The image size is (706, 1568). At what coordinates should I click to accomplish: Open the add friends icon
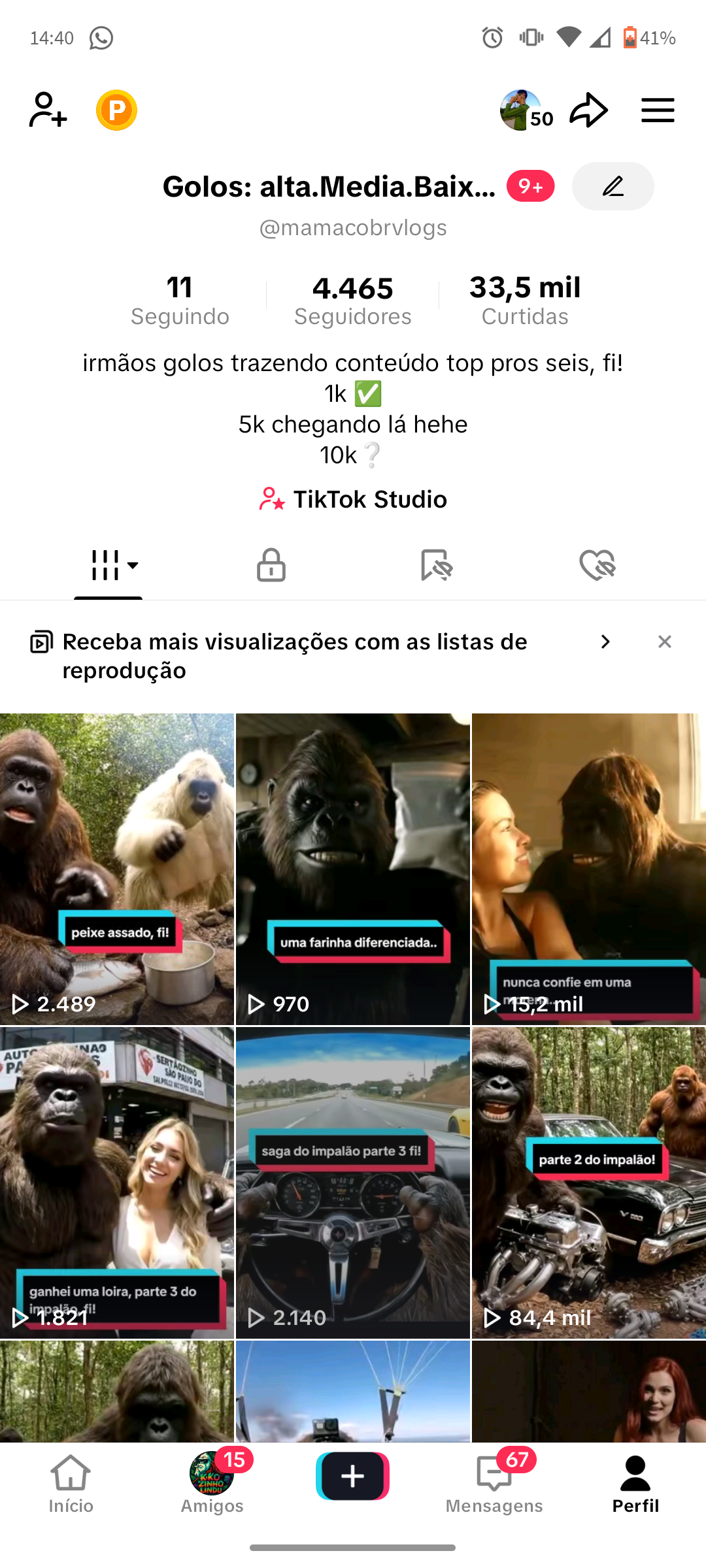pyautogui.click(x=48, y=110)
